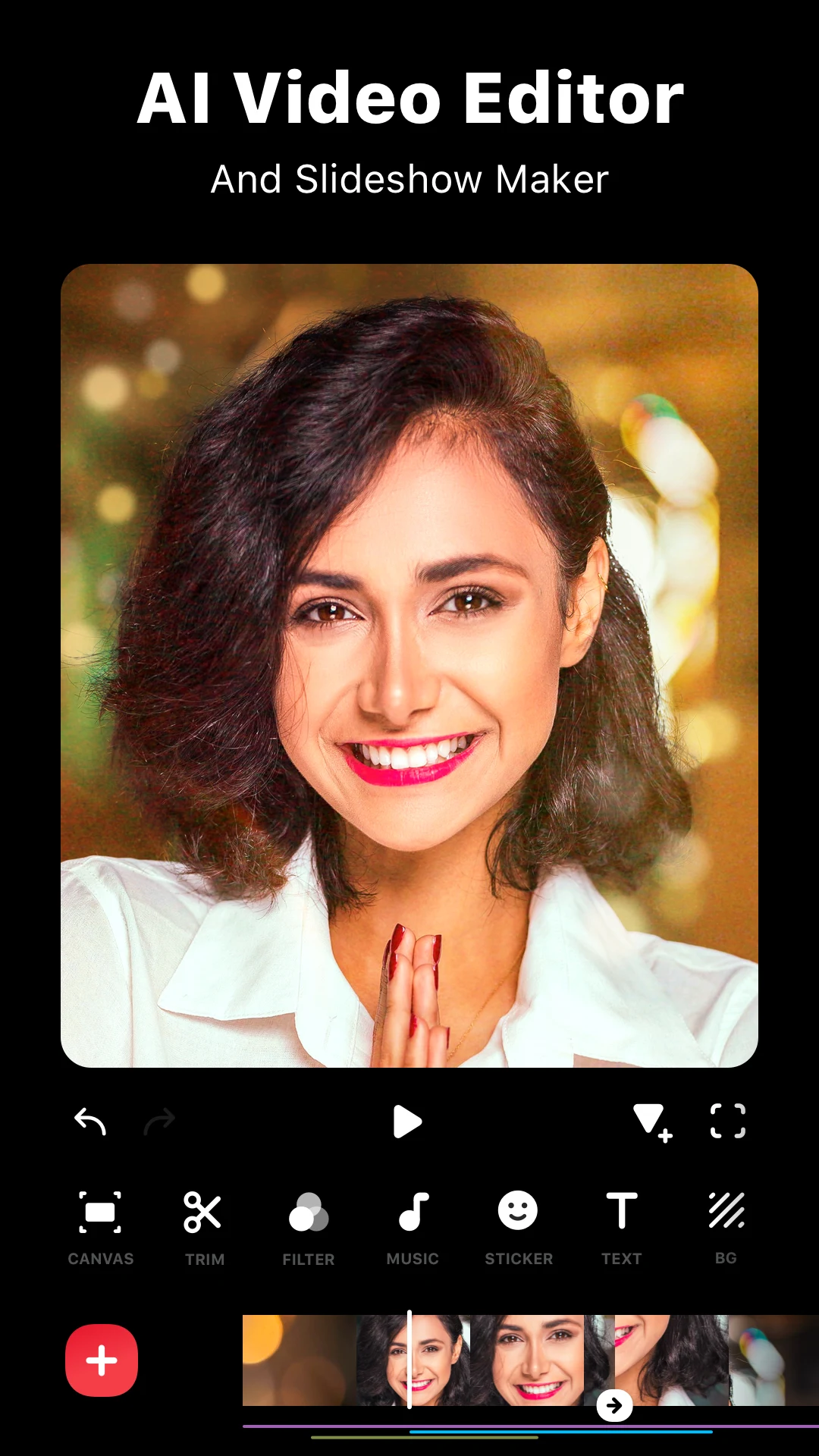Tap the red plus button to add media
Image resolution: width=819 pixels, height=1456 pixels.
coord(101,1361)
